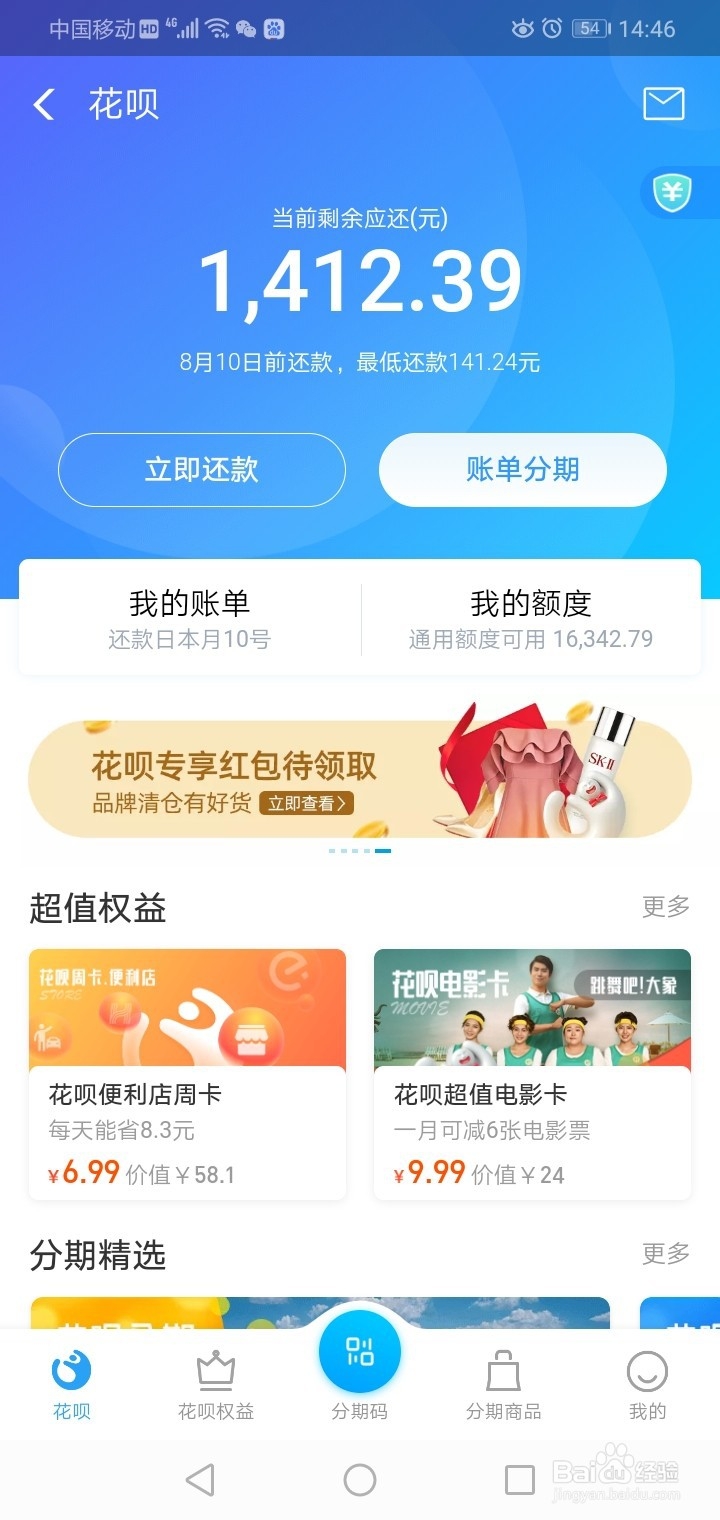Screen dimensions: 720x1520
Task: Tap the last carousel indicator dot
Action: pyautogui.click(x=384, y=851)
